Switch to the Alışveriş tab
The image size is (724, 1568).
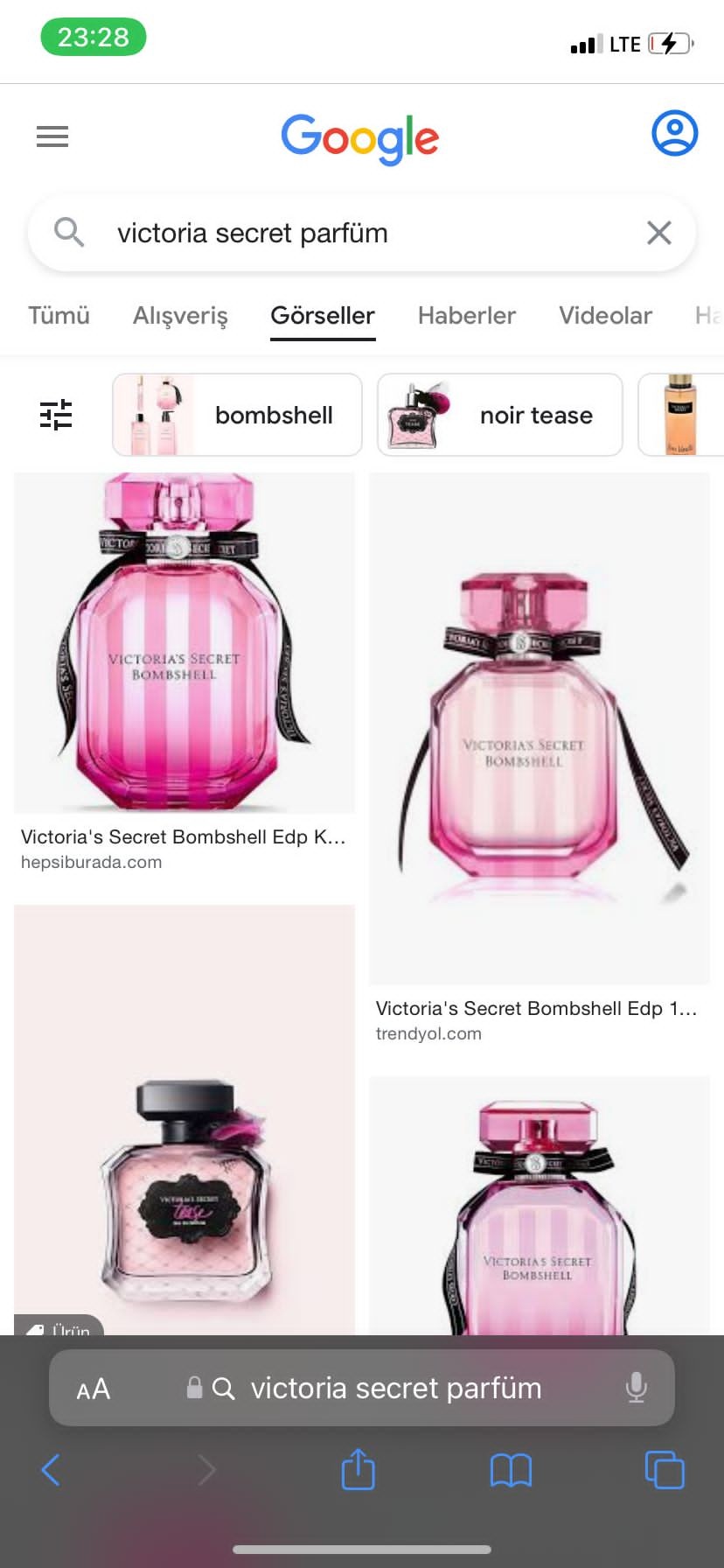[180, 315]
